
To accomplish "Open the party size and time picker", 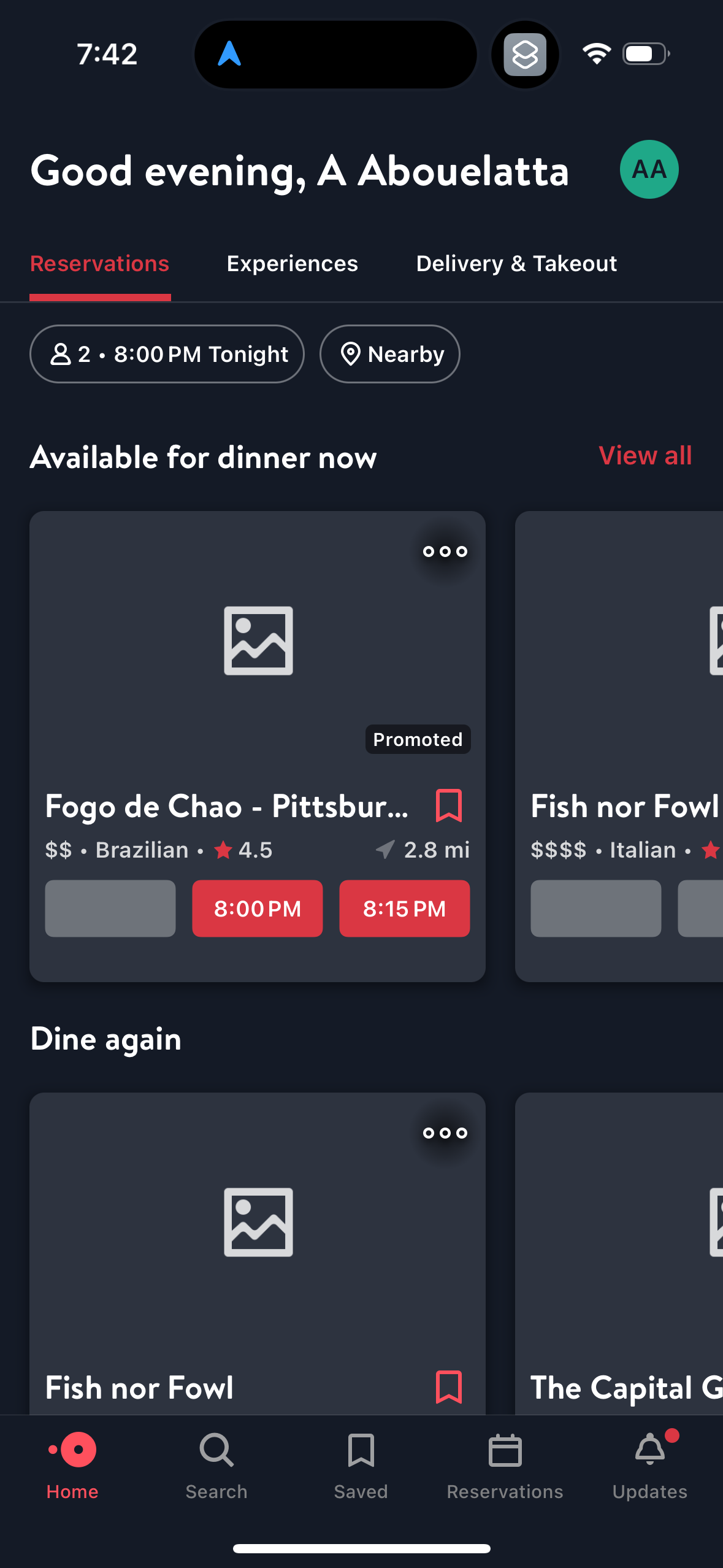I will click(x=167, y=354).
